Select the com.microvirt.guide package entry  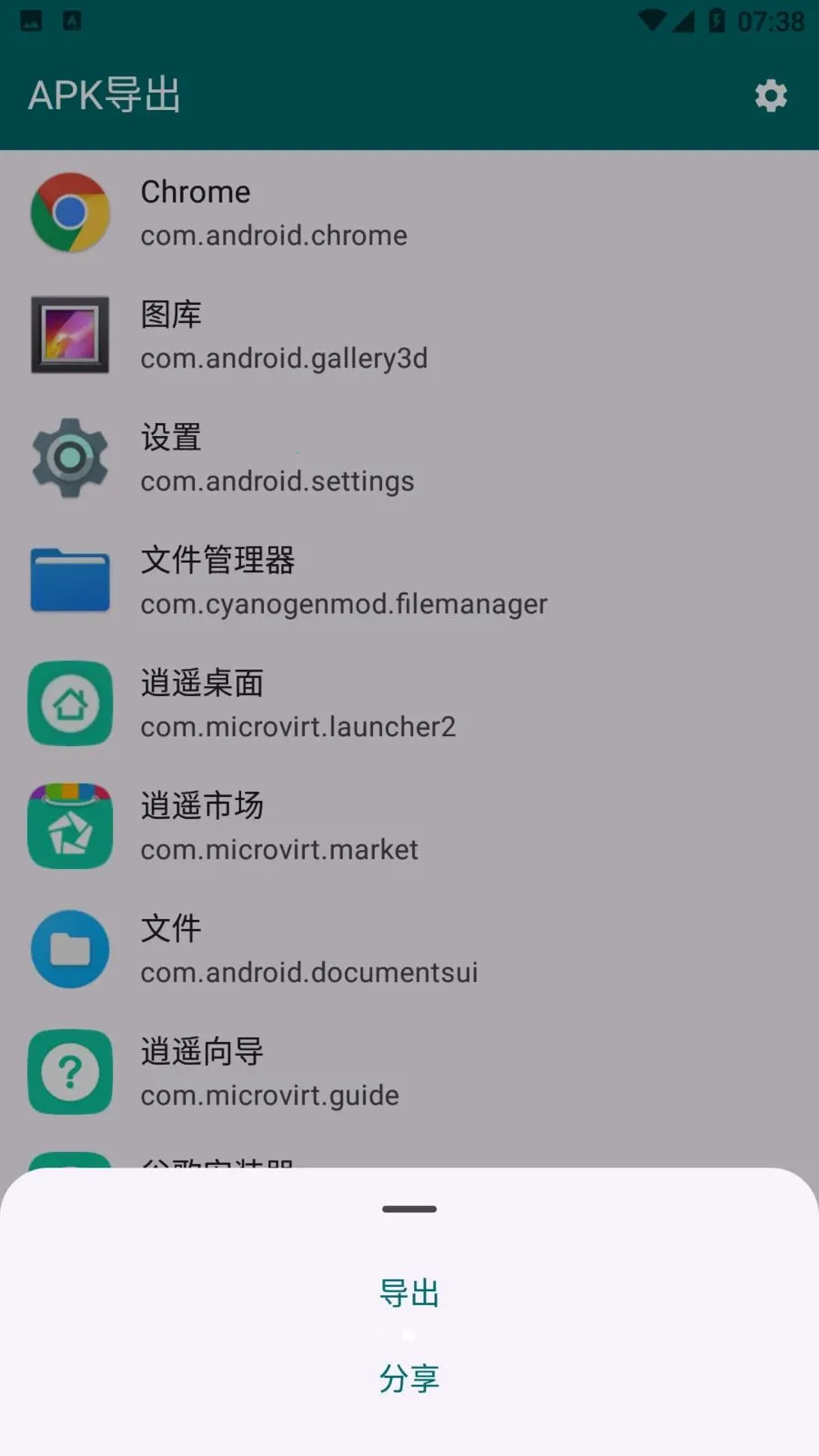(269, 1096)
